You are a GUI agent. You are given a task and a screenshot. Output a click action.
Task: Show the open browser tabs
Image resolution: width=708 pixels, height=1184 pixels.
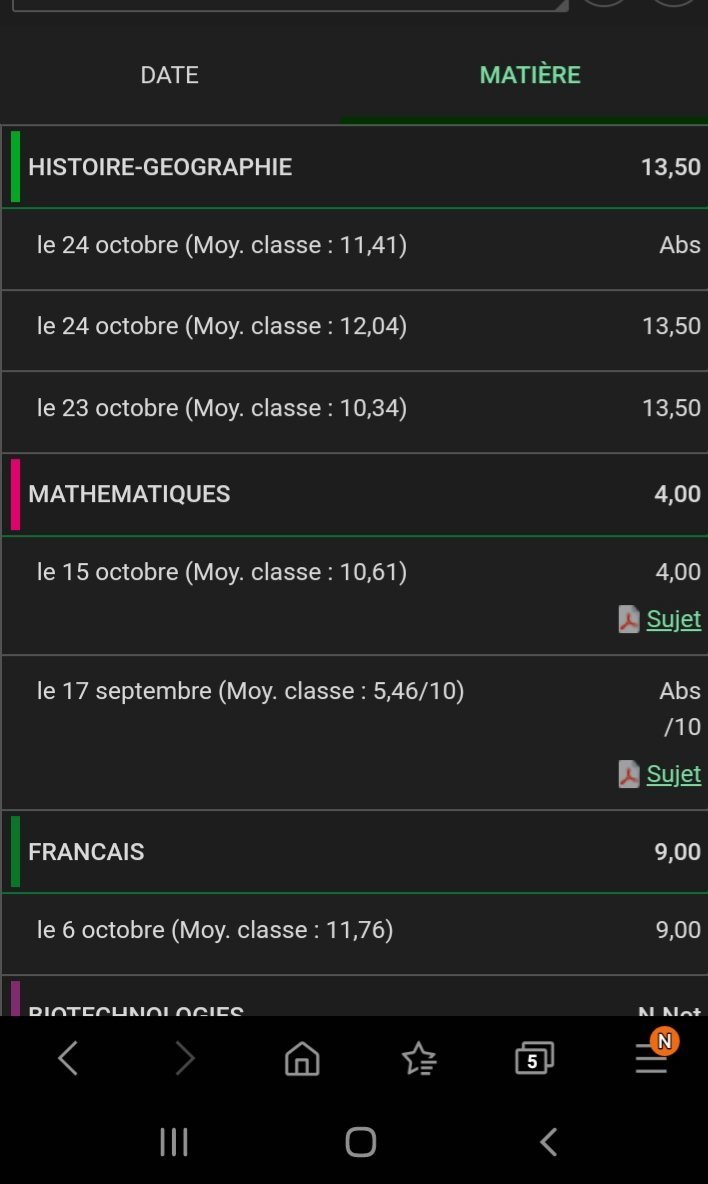534,1058
